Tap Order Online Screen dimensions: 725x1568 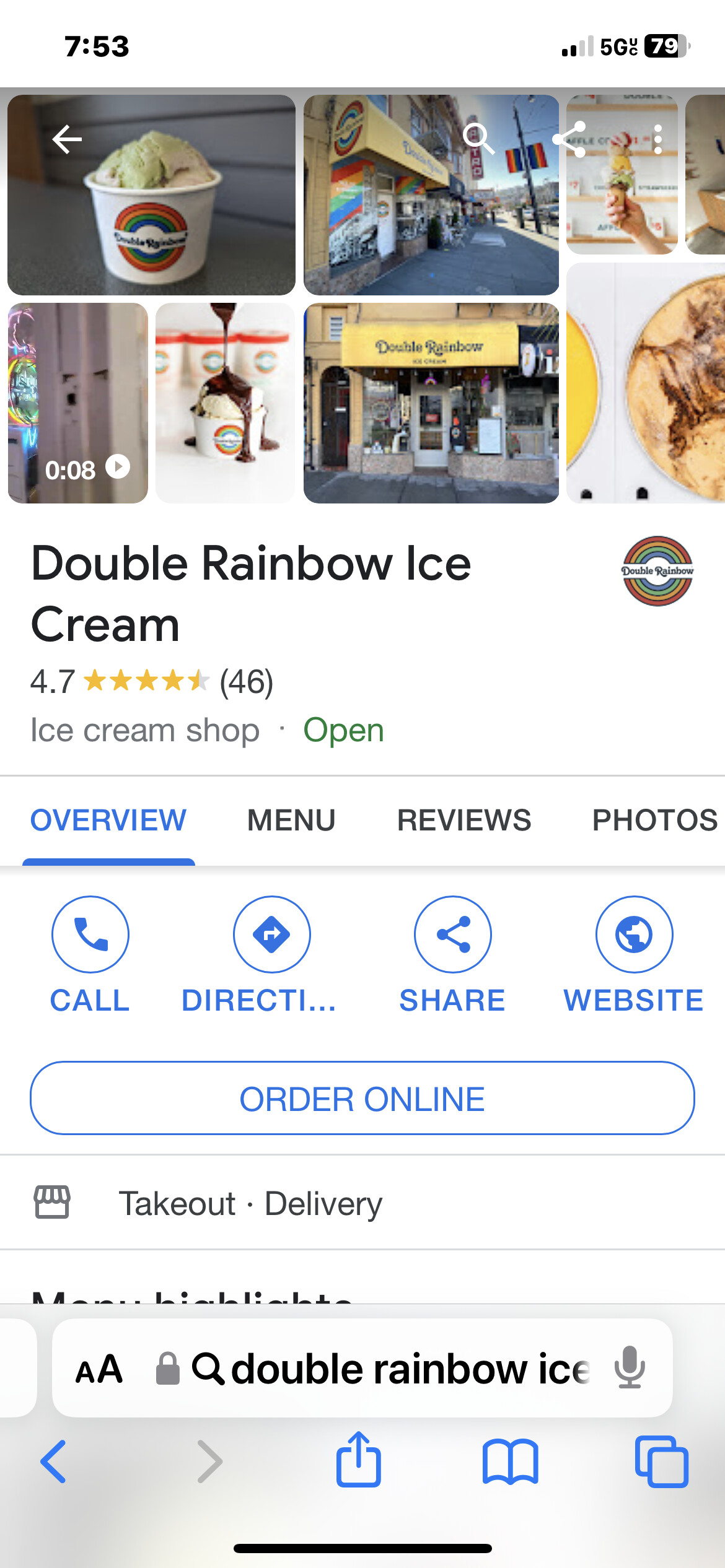click(x=362, y=1099)
